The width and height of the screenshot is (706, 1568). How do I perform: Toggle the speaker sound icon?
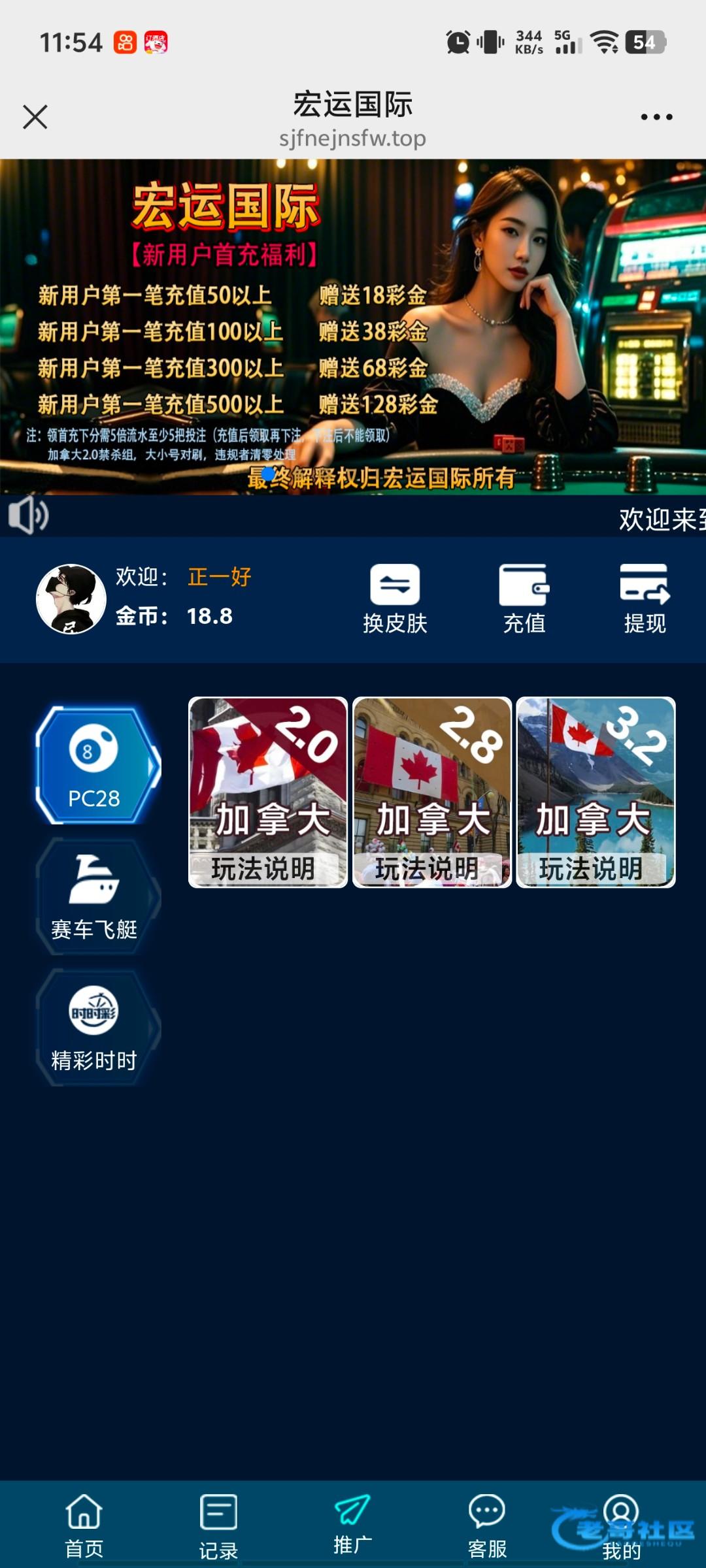[28, 515]
